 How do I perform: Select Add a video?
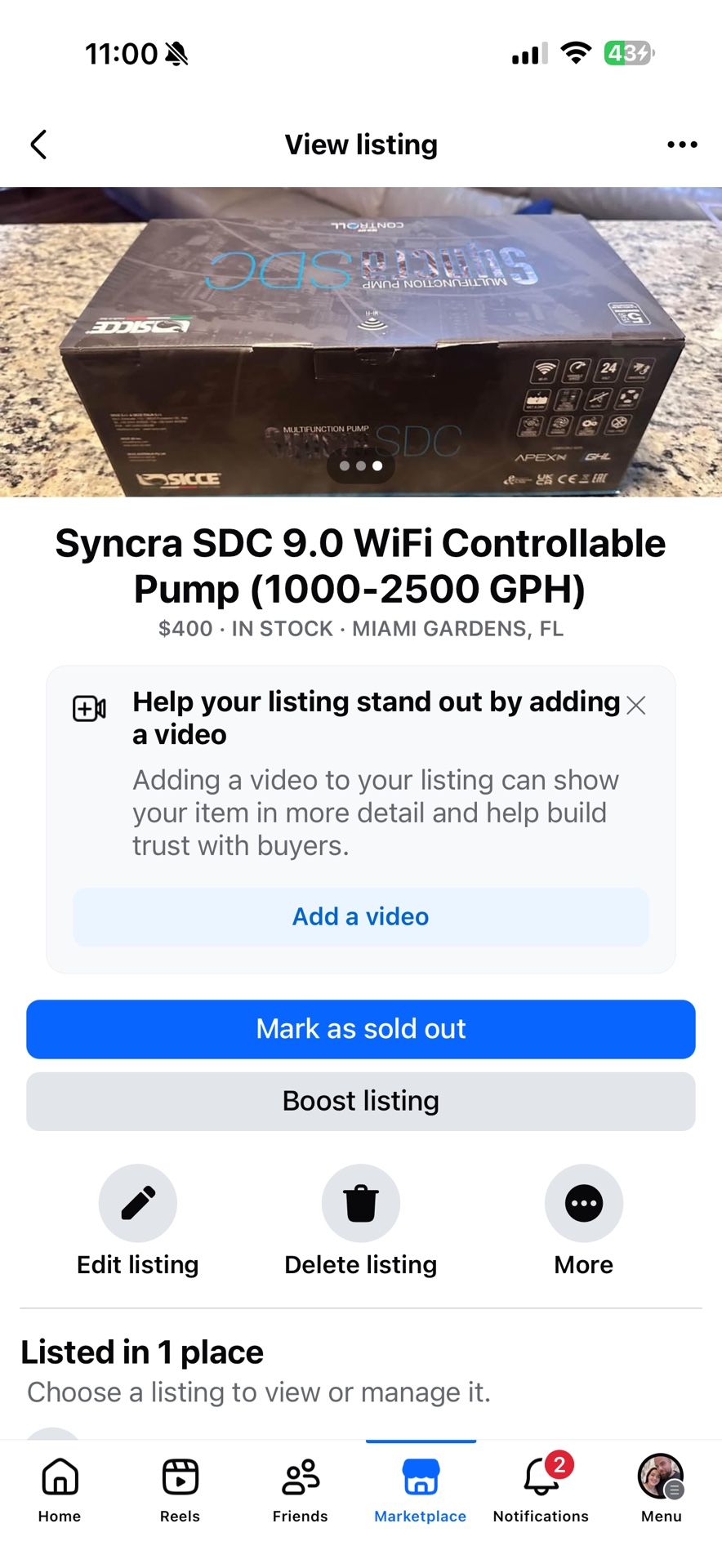click(x=360, y=916)
